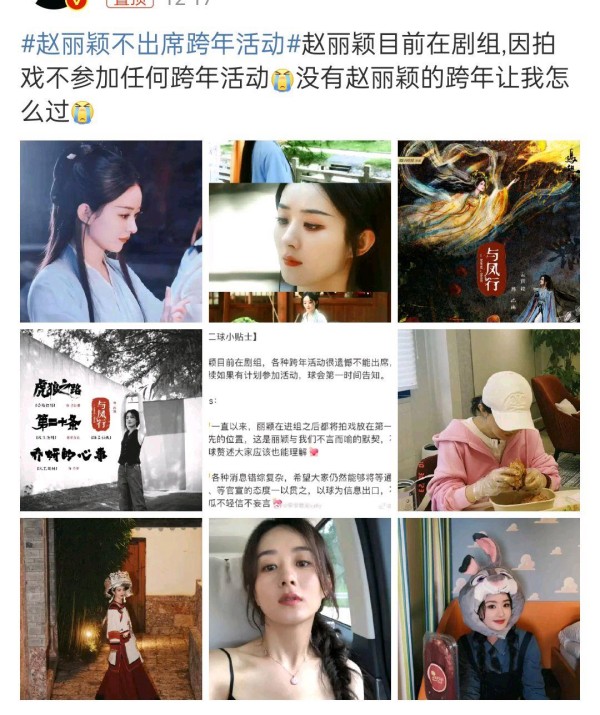Open the photo of woman in blue costume
This screenshot has width=600, height=715.
[x=110, y=231]
